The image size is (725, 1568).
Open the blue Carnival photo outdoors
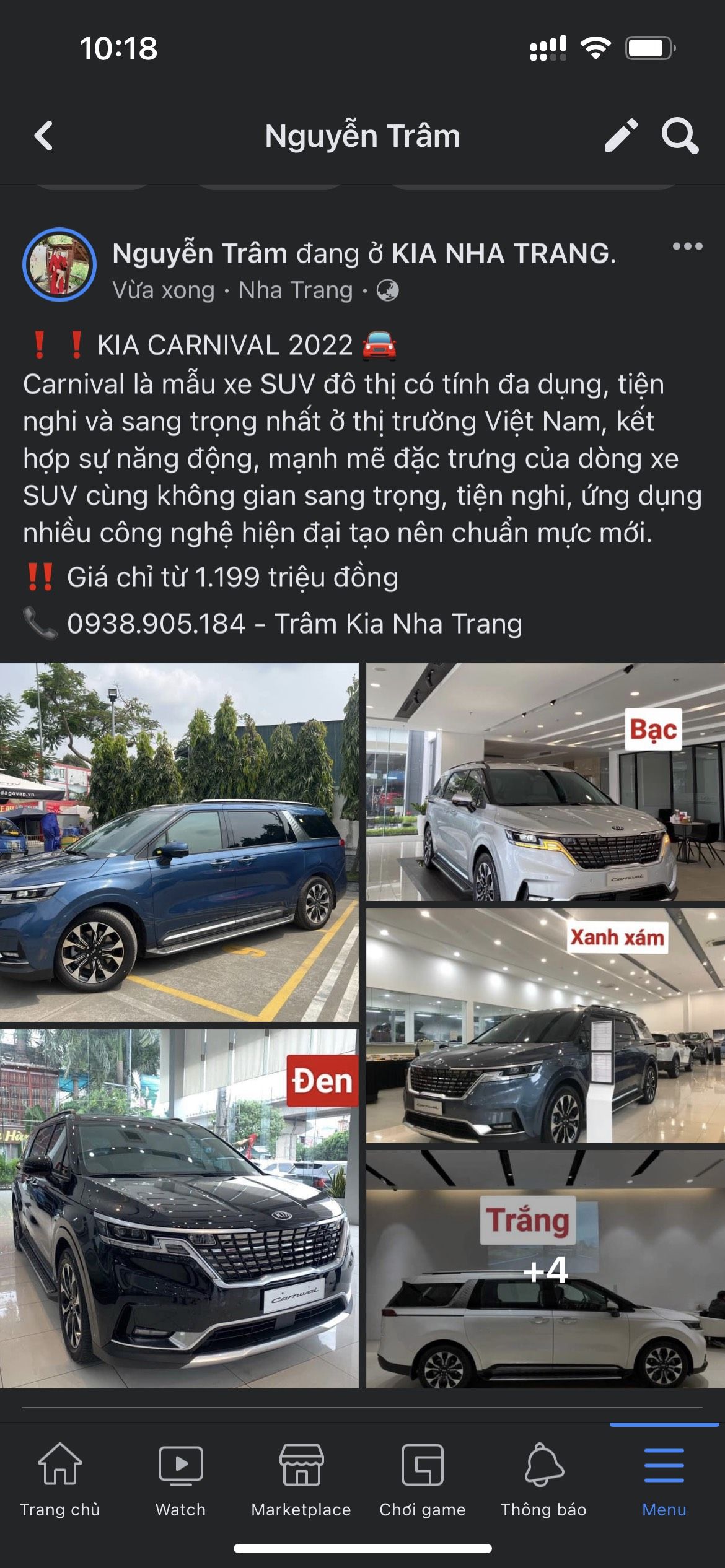coord(179,842)
